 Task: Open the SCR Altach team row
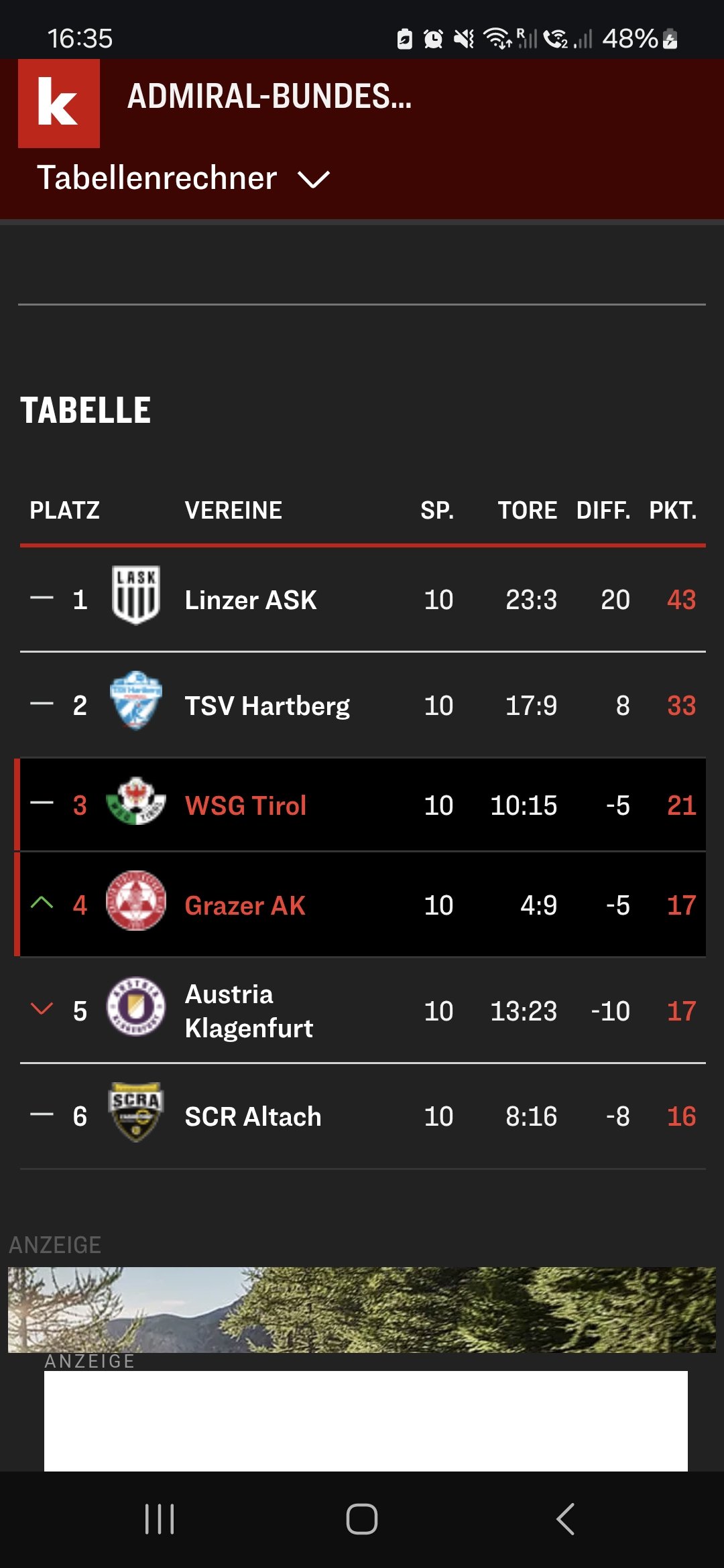pos(363,1116)
